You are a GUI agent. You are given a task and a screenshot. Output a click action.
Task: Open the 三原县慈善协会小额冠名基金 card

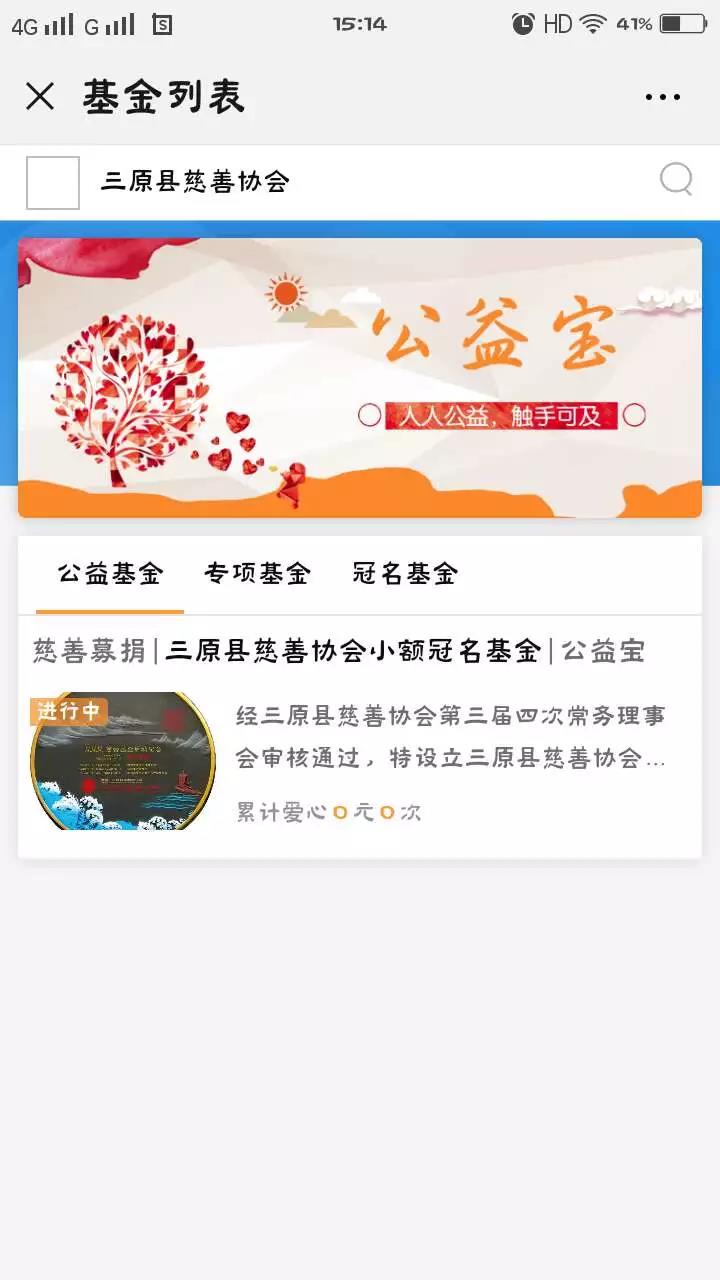tap(360, 737)
